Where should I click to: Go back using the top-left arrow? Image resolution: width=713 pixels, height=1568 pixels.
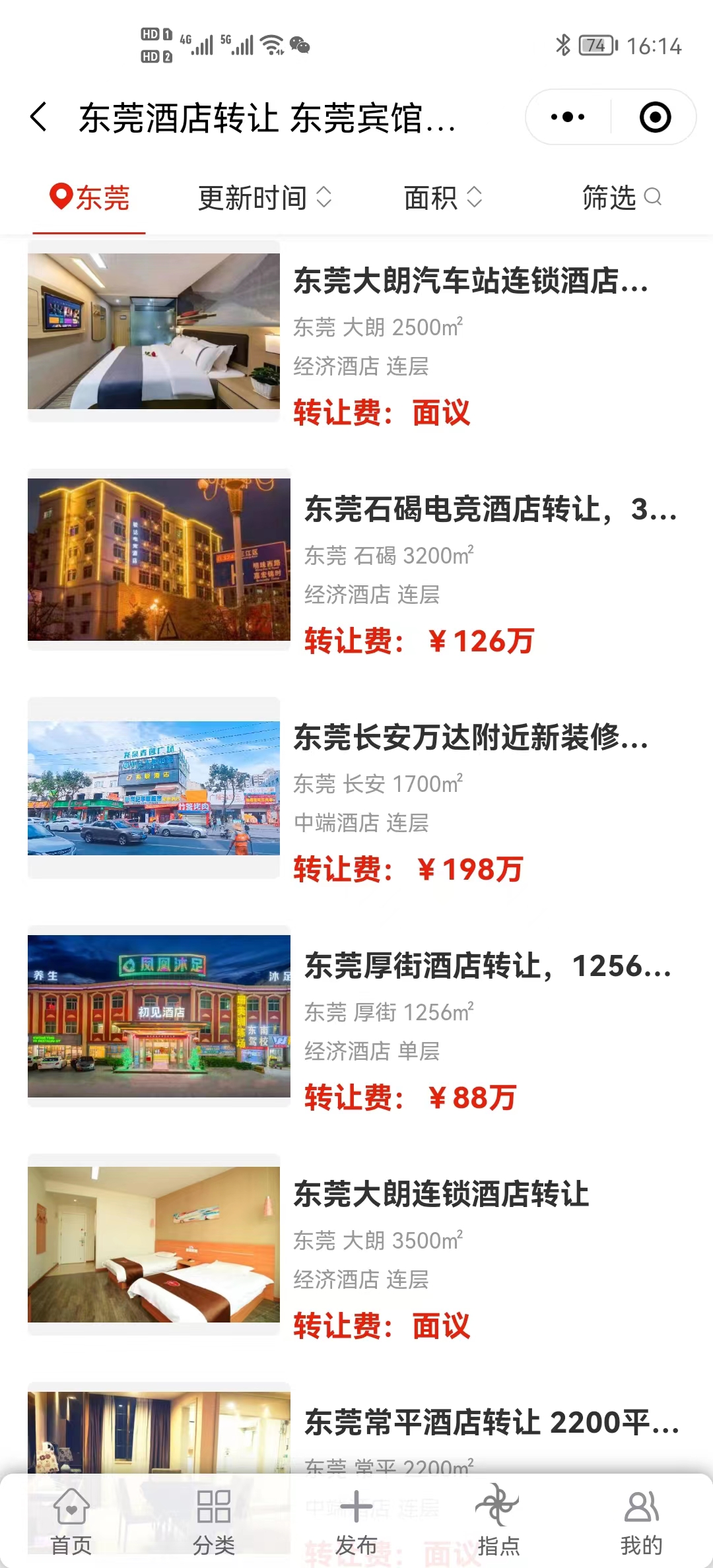pos(40,117)
